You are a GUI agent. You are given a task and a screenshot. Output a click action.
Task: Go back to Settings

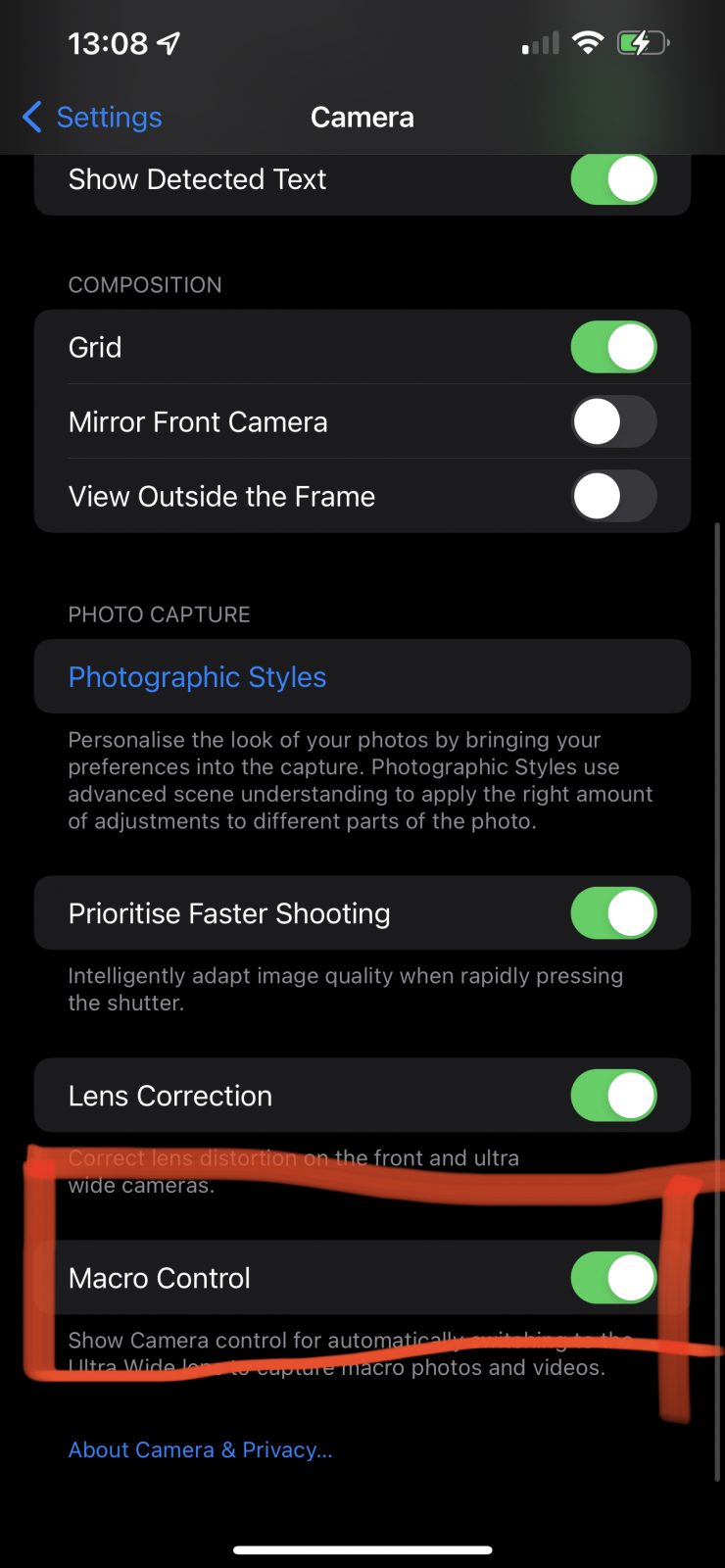pos(92,117)
